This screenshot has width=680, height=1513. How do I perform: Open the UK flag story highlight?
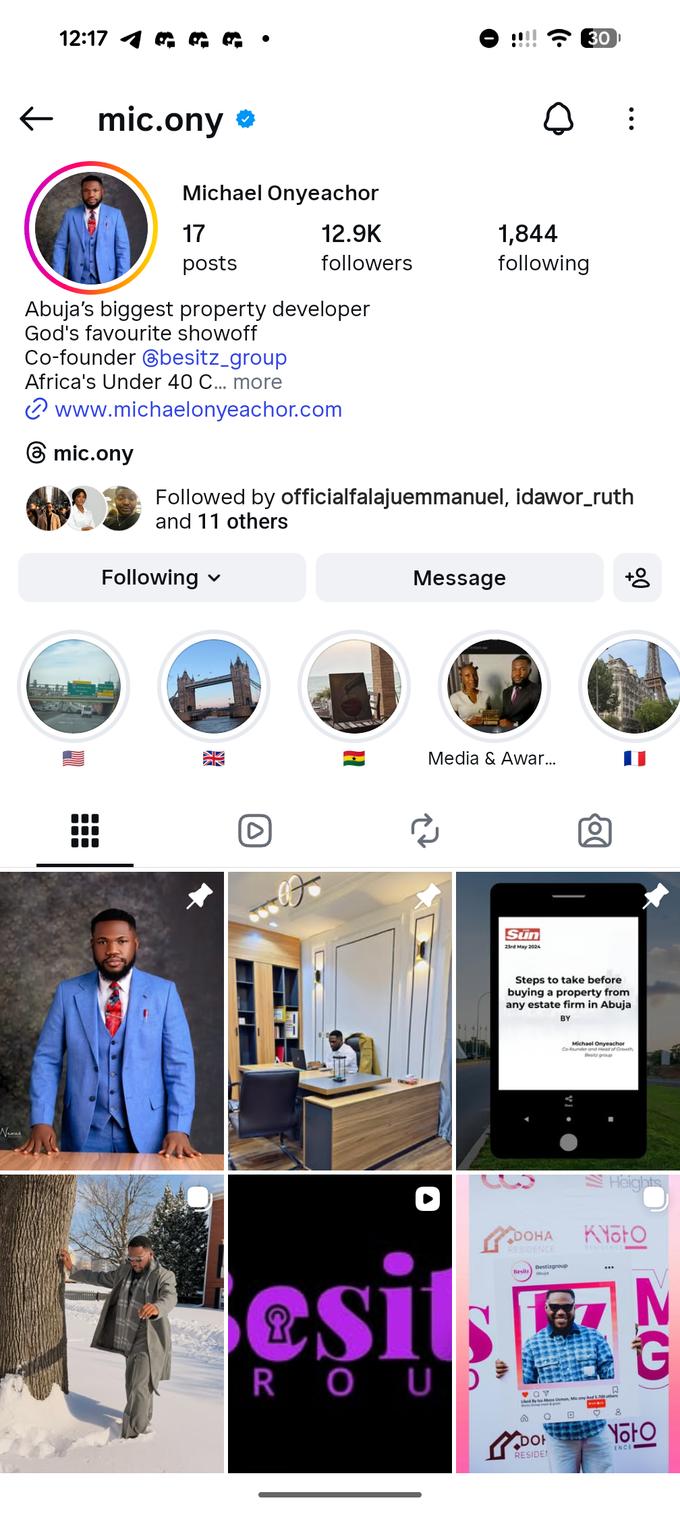[214, 686]
